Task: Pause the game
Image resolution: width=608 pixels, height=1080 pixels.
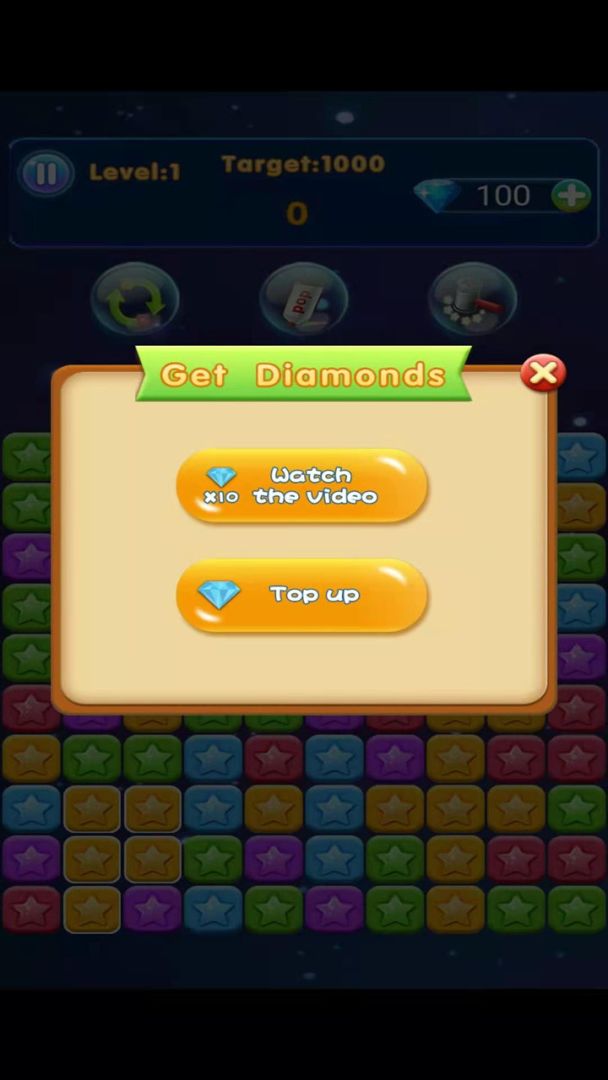Action: (x=46, y=174)
